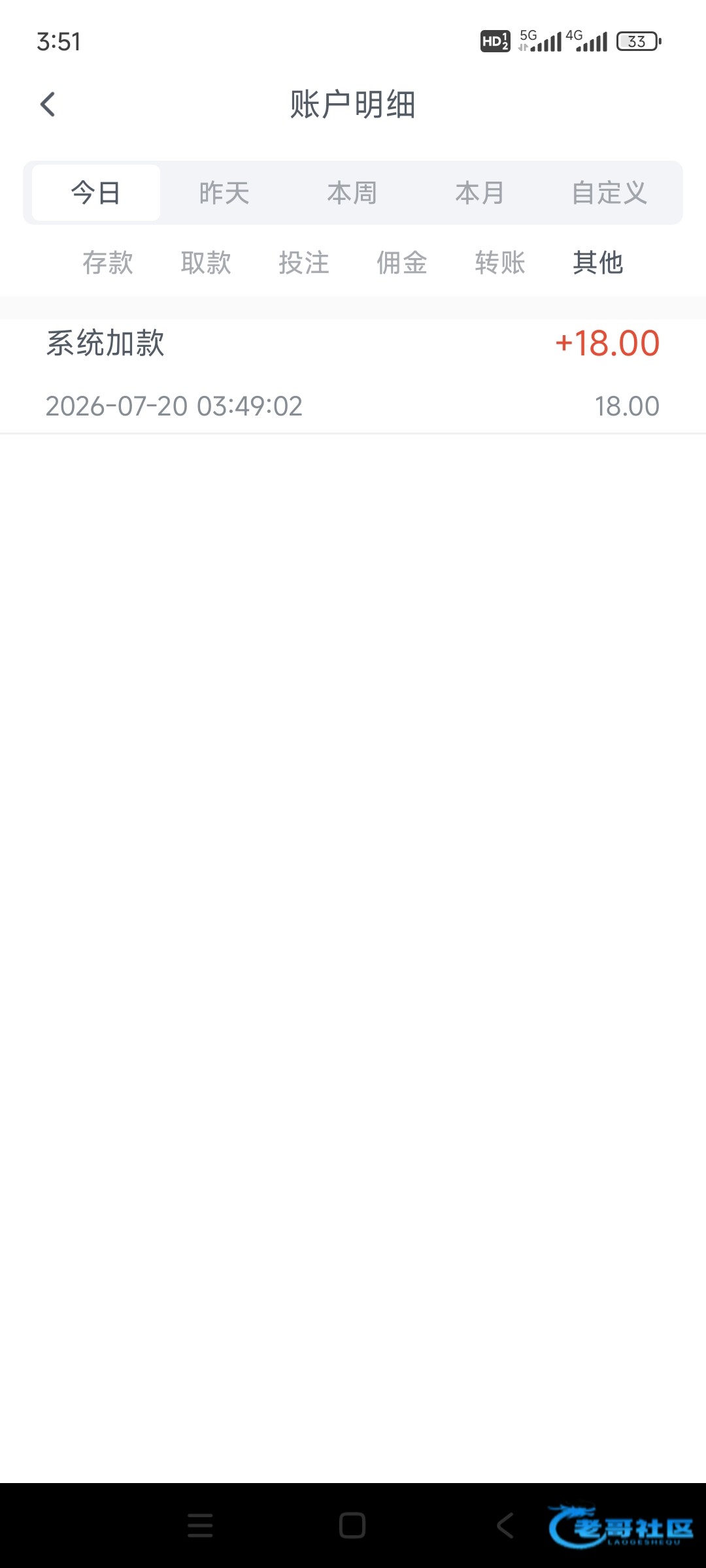
Task: Open the 系统加款 +18.00 record
Action: click(x=353, y=376)
